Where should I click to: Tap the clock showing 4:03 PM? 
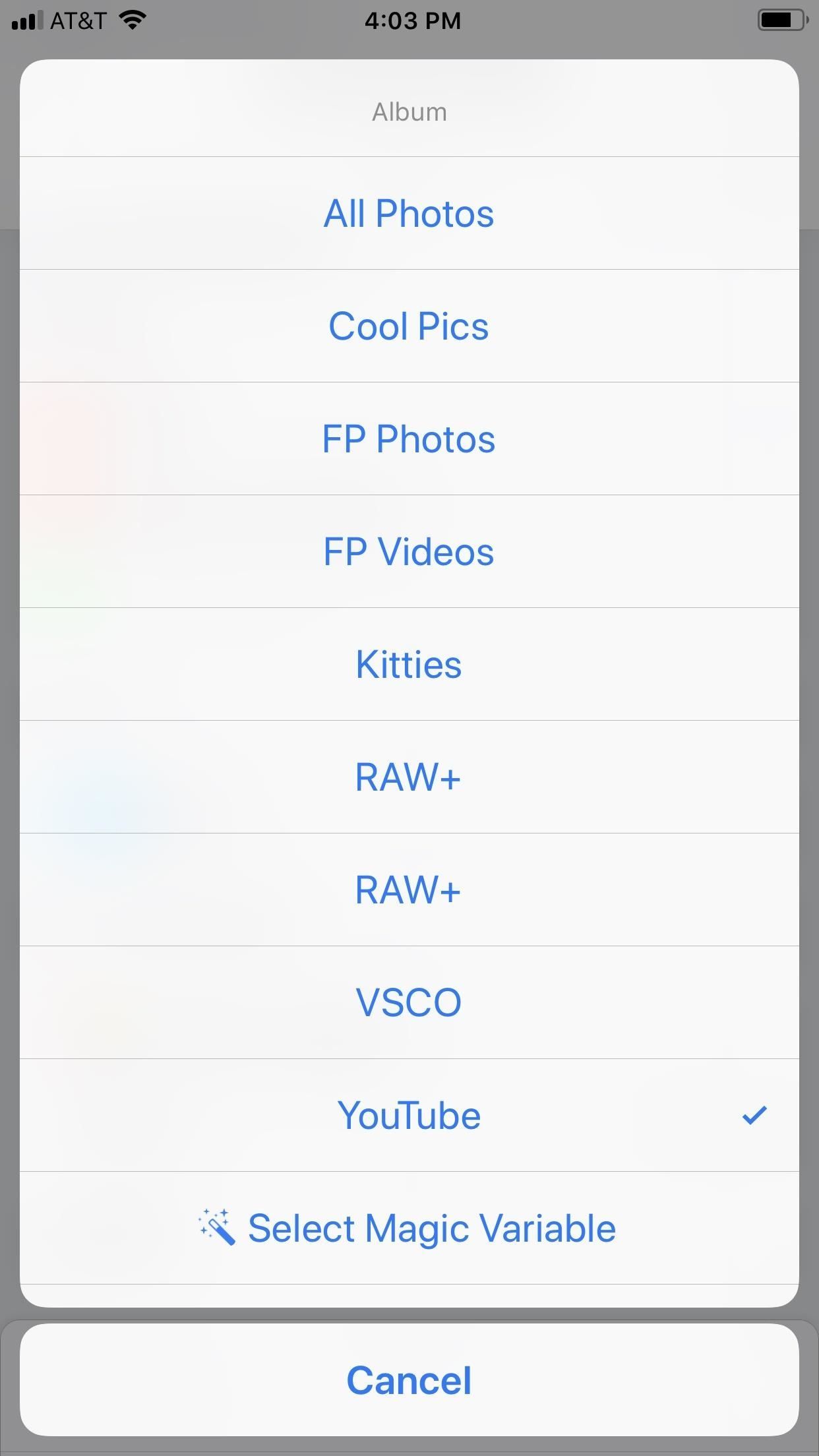pyautogui.click(x=409, y=20)
